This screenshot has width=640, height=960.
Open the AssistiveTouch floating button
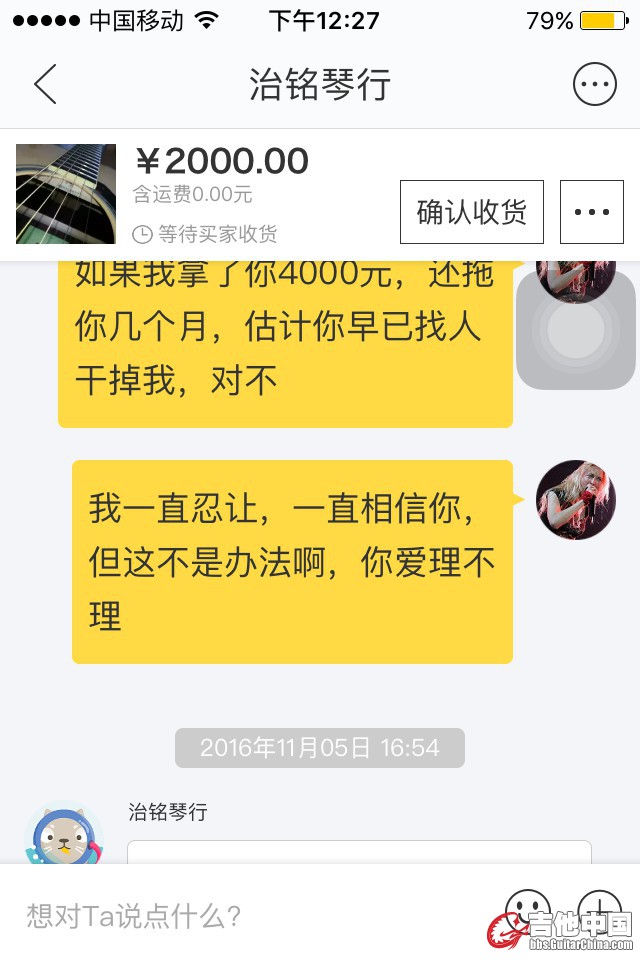576,330
